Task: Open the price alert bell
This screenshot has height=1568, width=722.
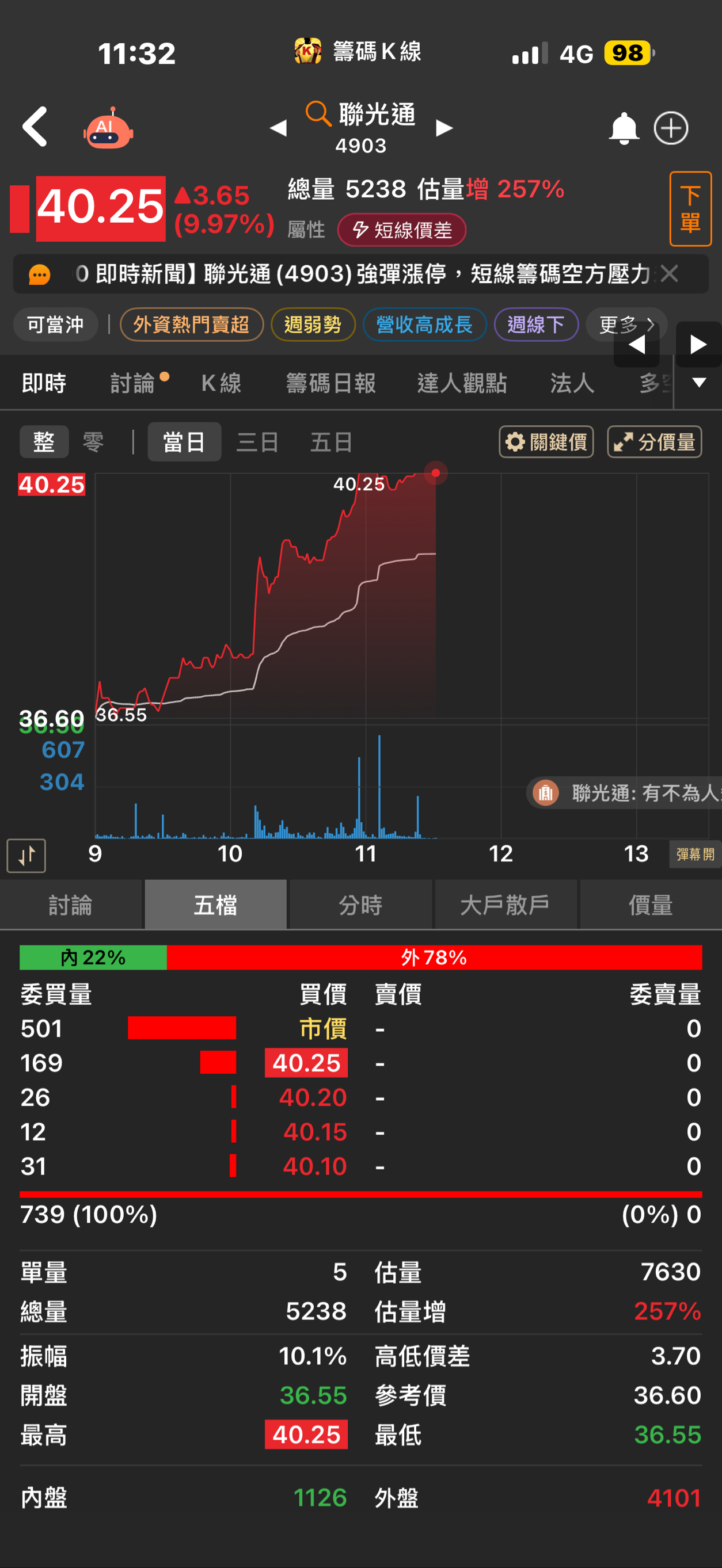Action: [624, 128]
